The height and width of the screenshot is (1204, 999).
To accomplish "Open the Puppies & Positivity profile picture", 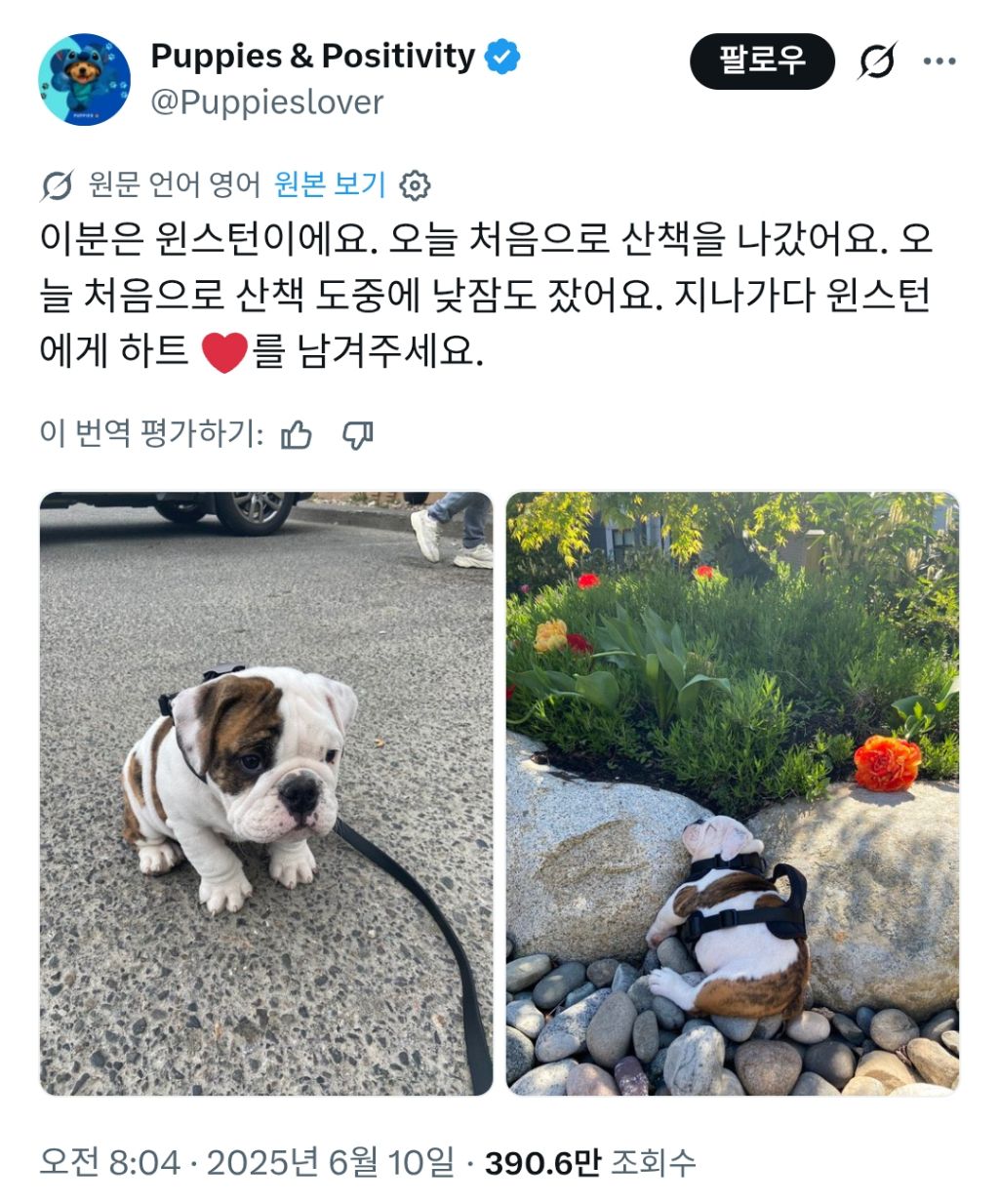I will pyautogui.click(x=84, y=79).
